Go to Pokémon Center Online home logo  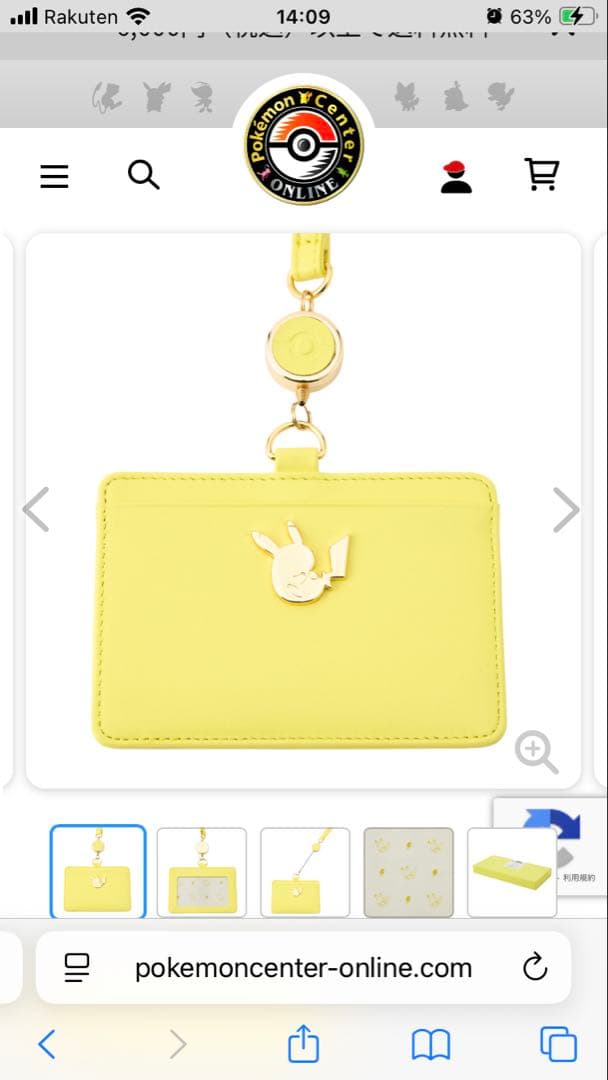click(x=304, y=144)
